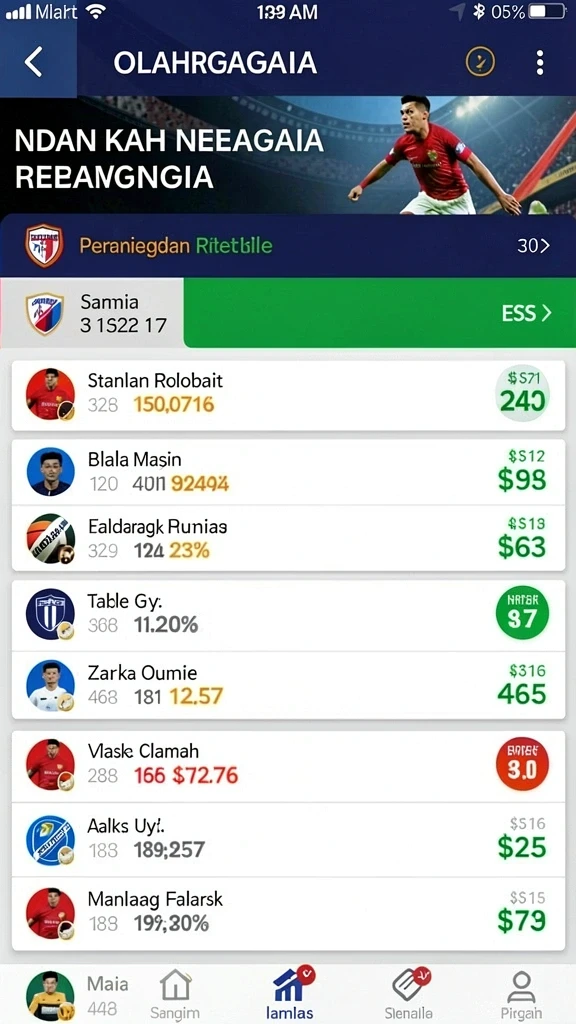The image size is (576, 1024).
Task: Open Manlaag Falarsk player row
Action: coord(288,913)
